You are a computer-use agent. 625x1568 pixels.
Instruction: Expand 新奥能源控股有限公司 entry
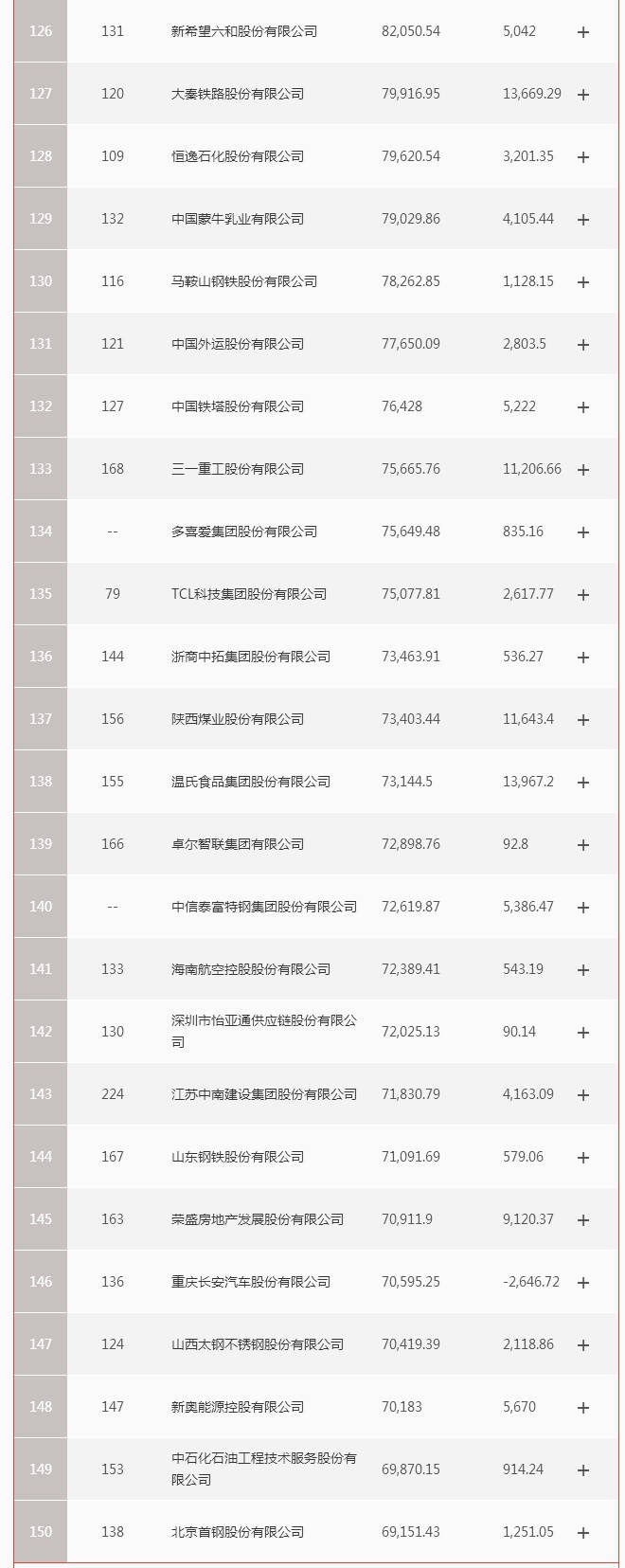[x=583, y=1408]
